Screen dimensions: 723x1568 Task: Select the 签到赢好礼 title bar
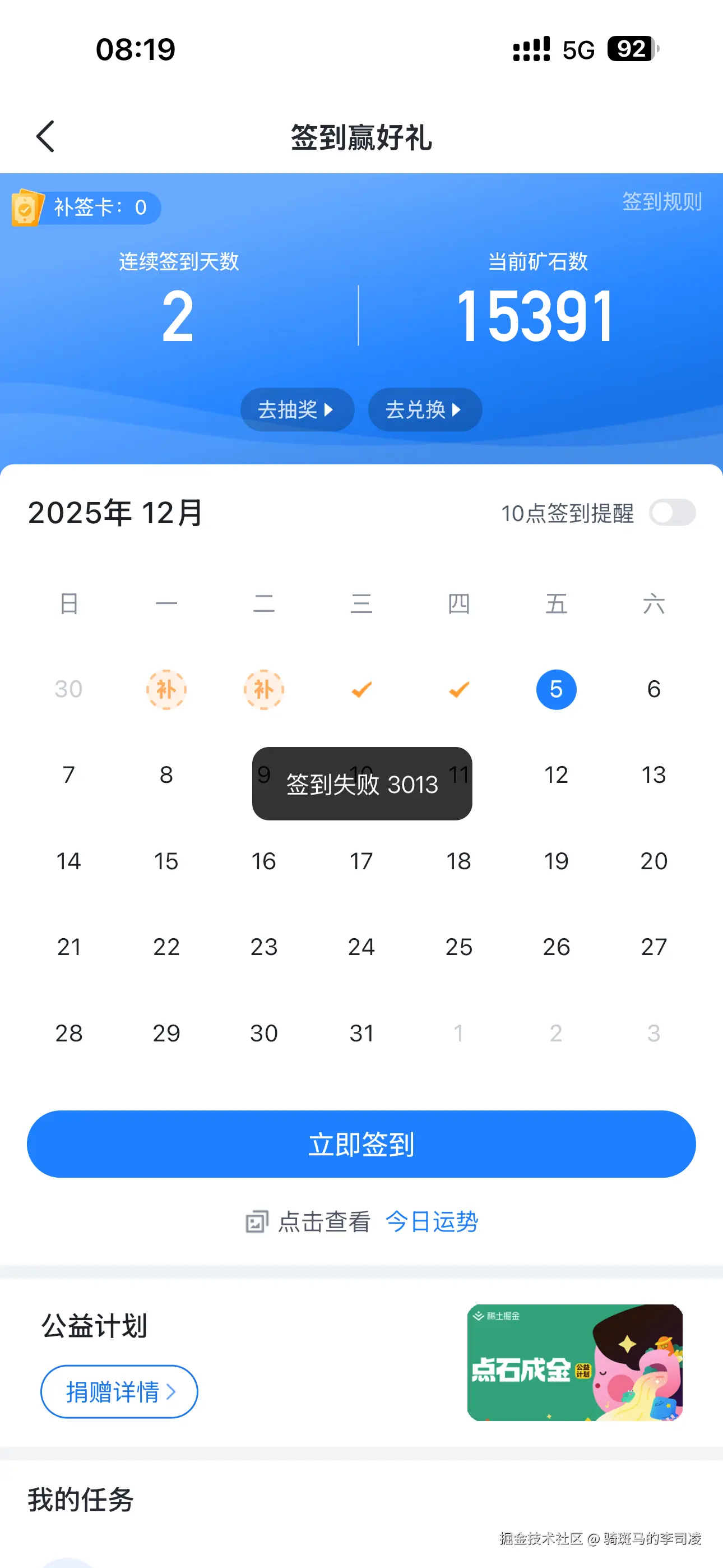pos(361,137)
